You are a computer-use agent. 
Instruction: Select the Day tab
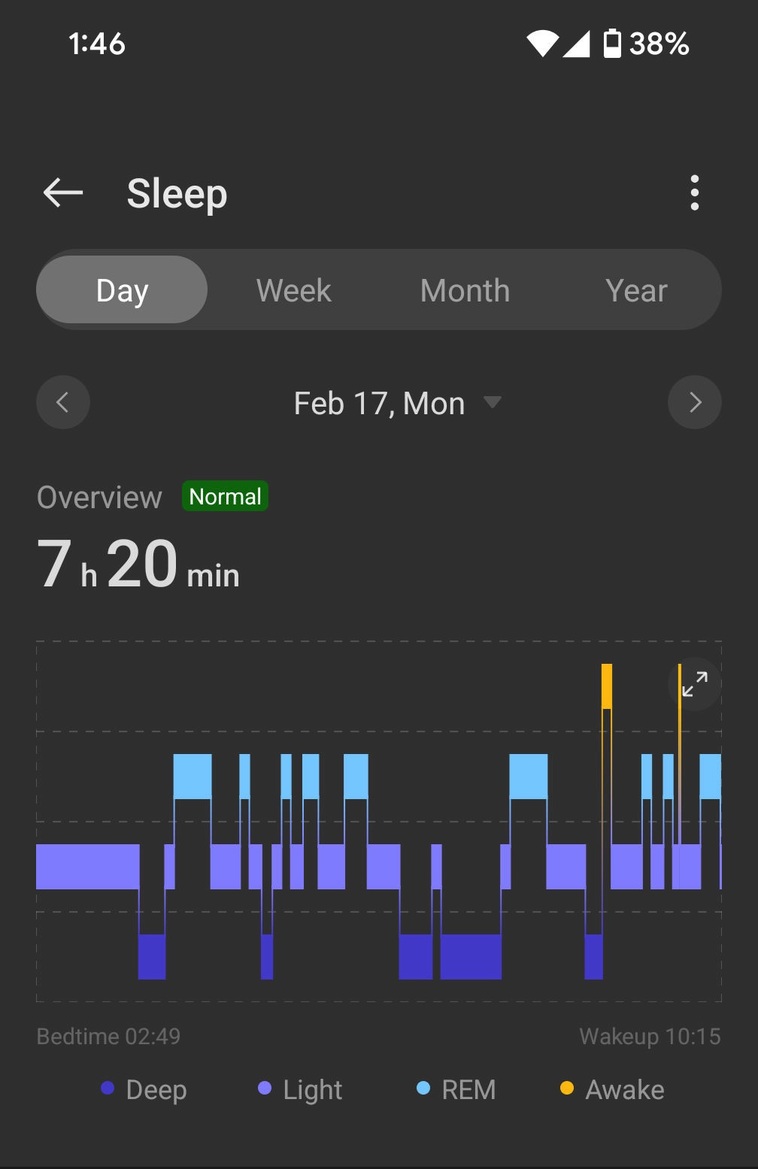(x=121, y=290)
